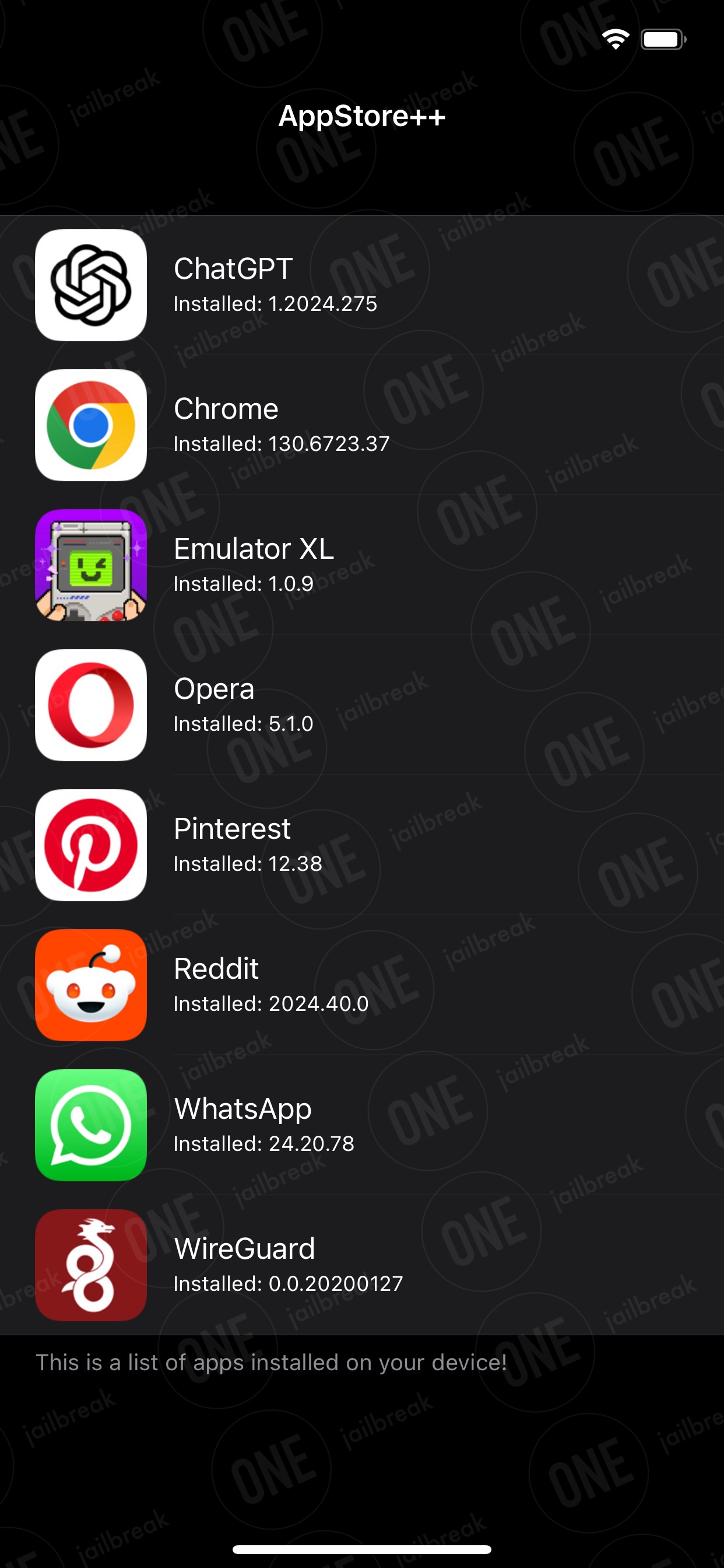Tap the Pinterest list item
The height and width of the screenshot is (1568, 724).
362,845
